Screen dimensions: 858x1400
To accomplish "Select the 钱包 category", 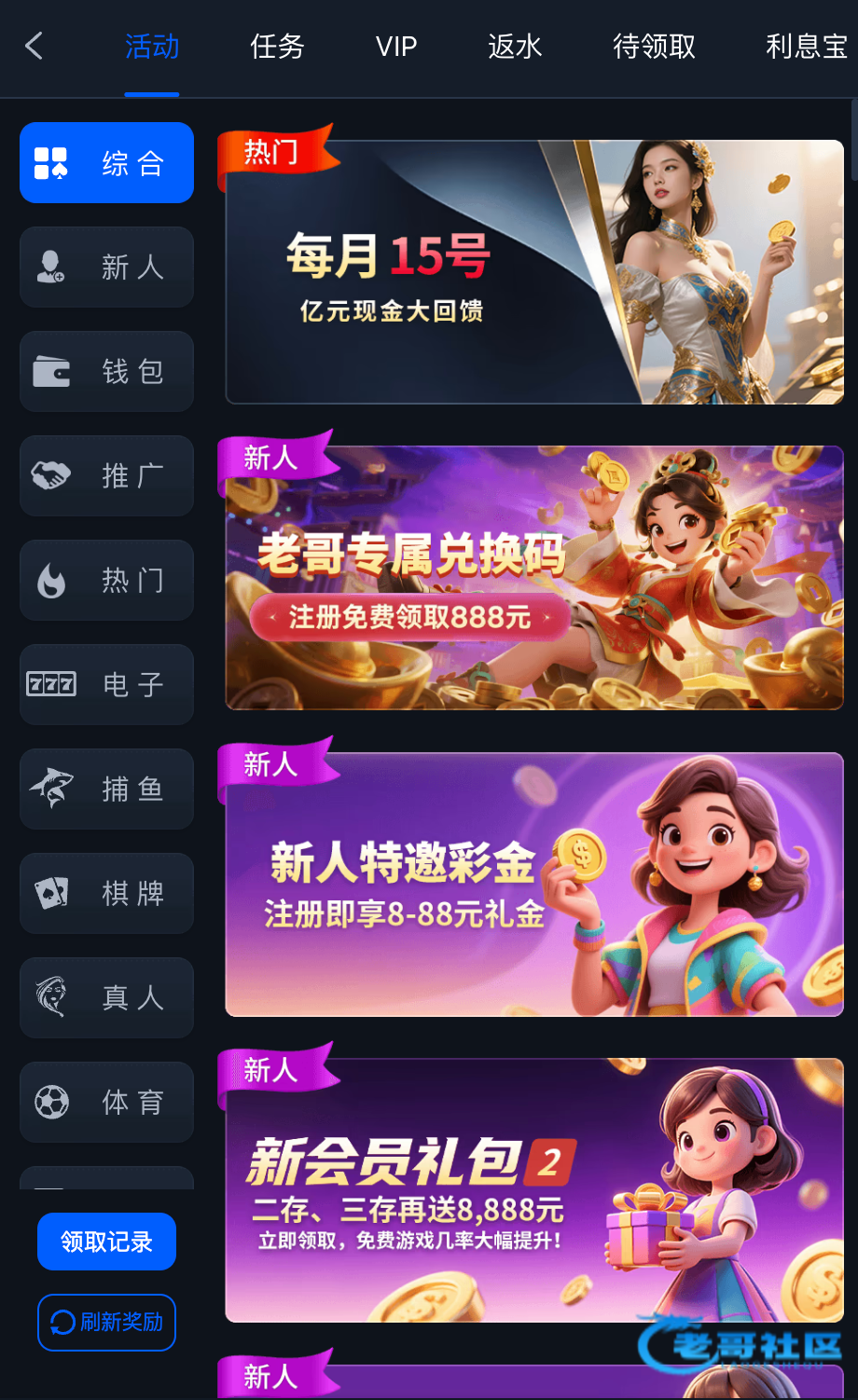I will pos(106,372).
